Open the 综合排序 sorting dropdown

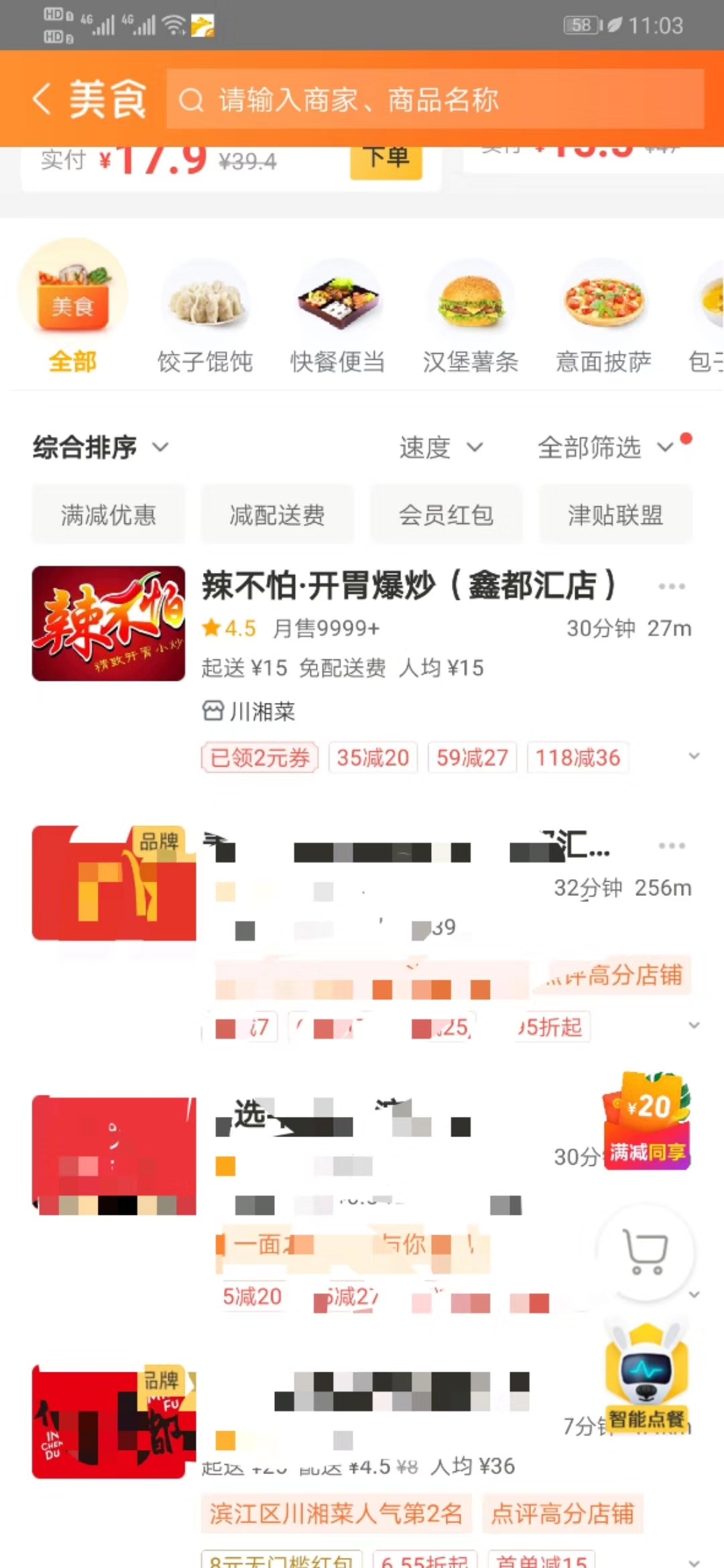[x=101, y=447]
